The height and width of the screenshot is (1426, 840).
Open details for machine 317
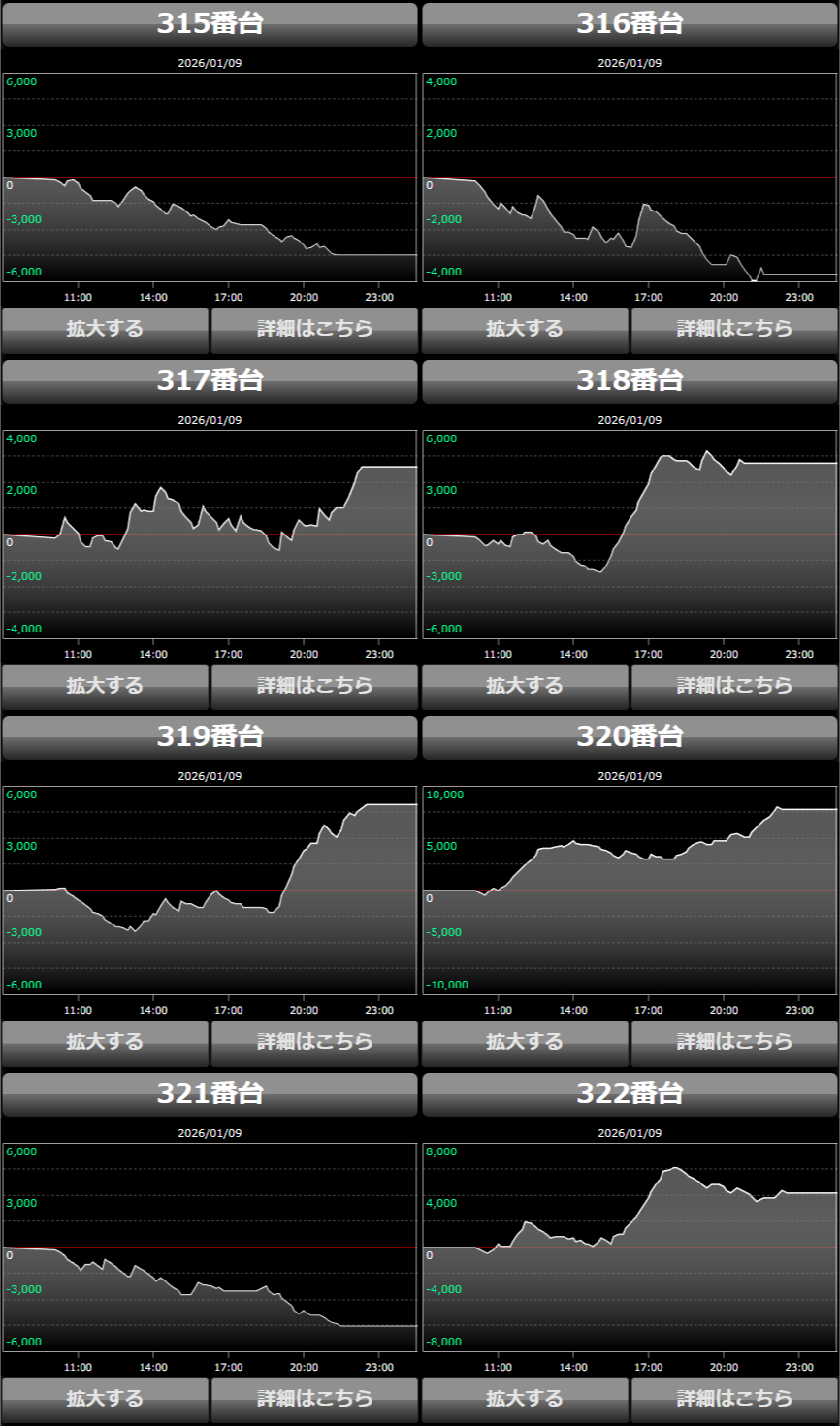point(314,686)
